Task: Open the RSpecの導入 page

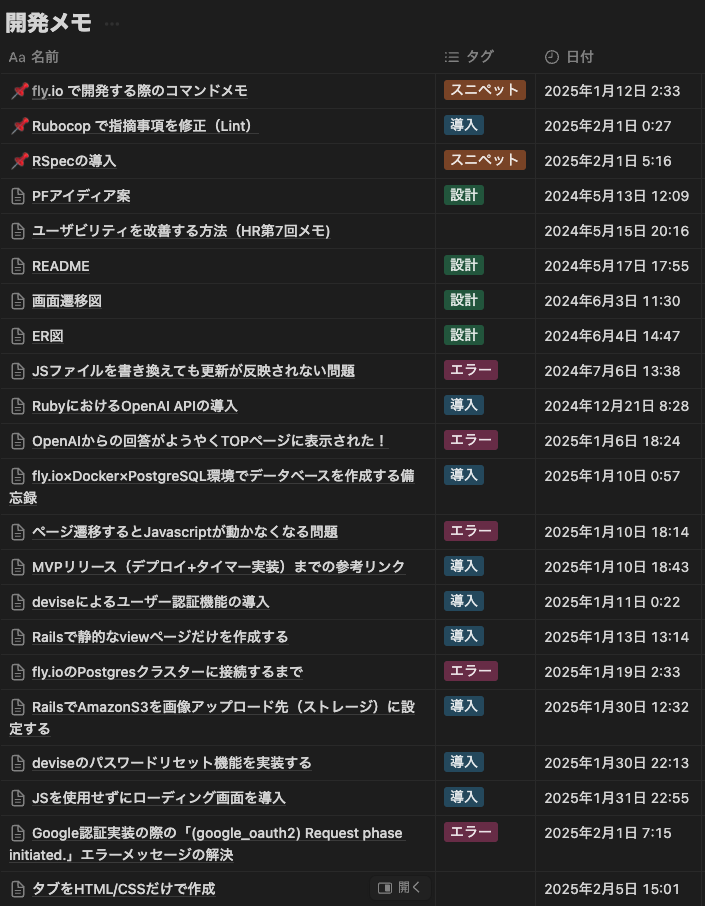Action: click(x=74, y=161)
